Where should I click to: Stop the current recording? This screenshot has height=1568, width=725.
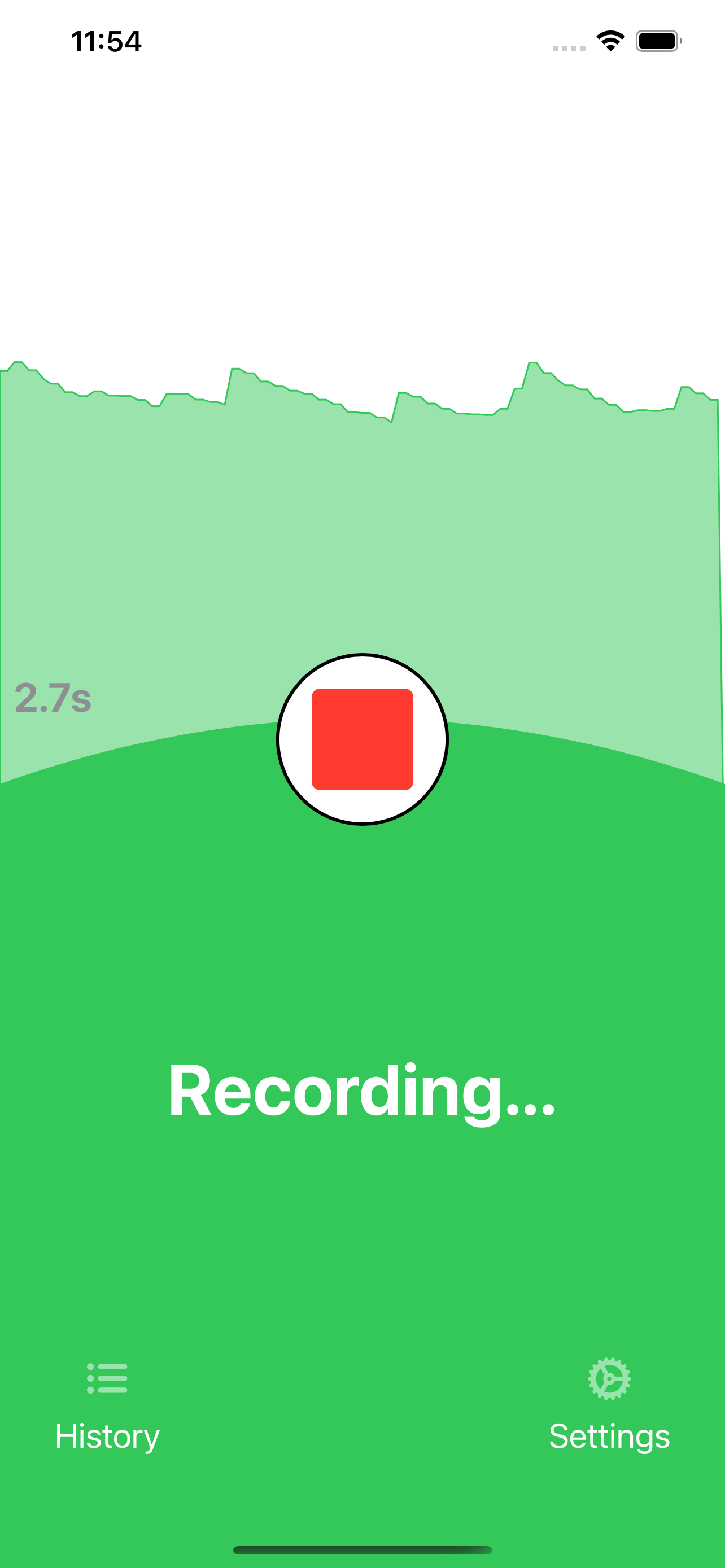[x=362, y=739]
